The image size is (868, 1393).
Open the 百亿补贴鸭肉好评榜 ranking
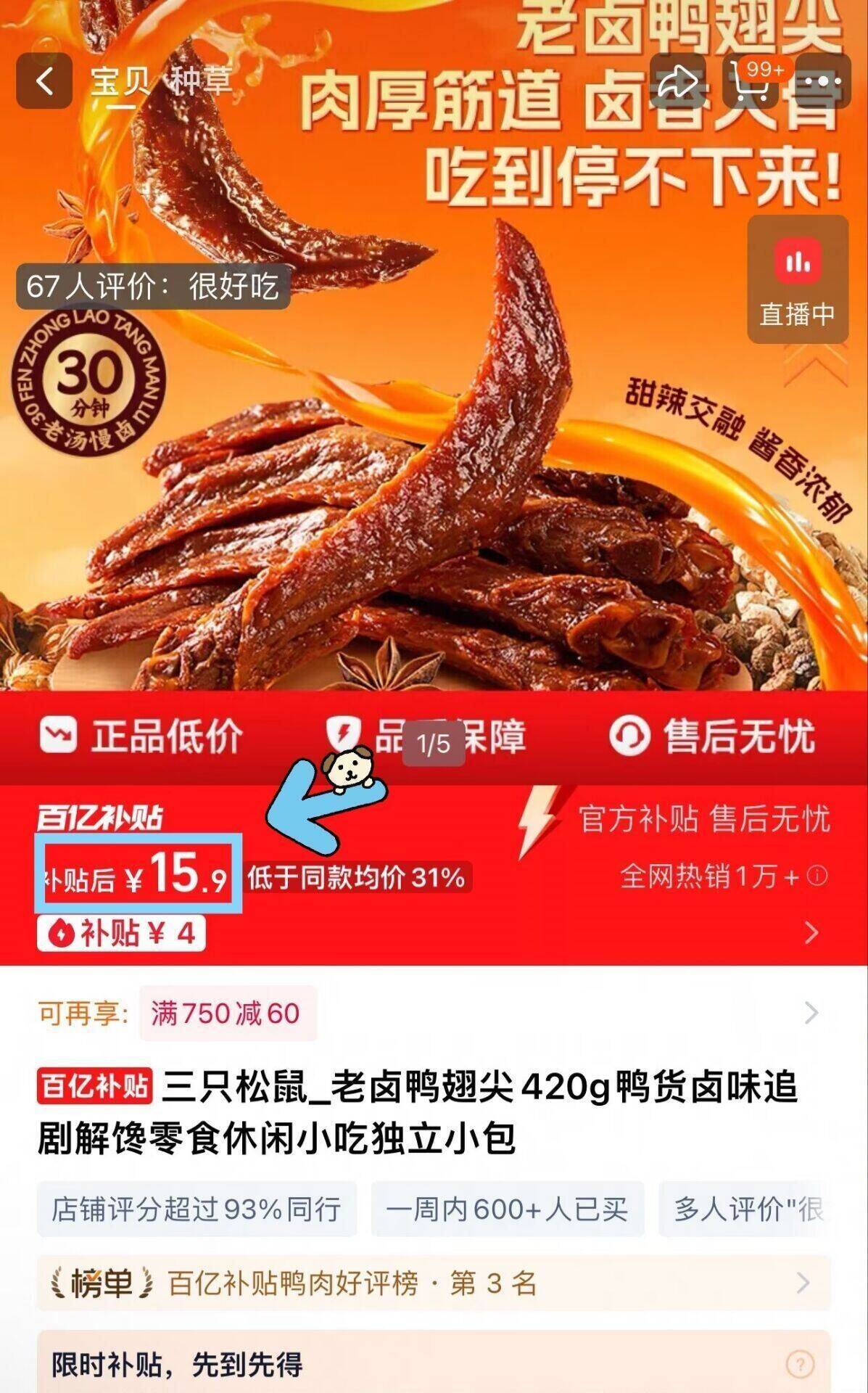433,1284
